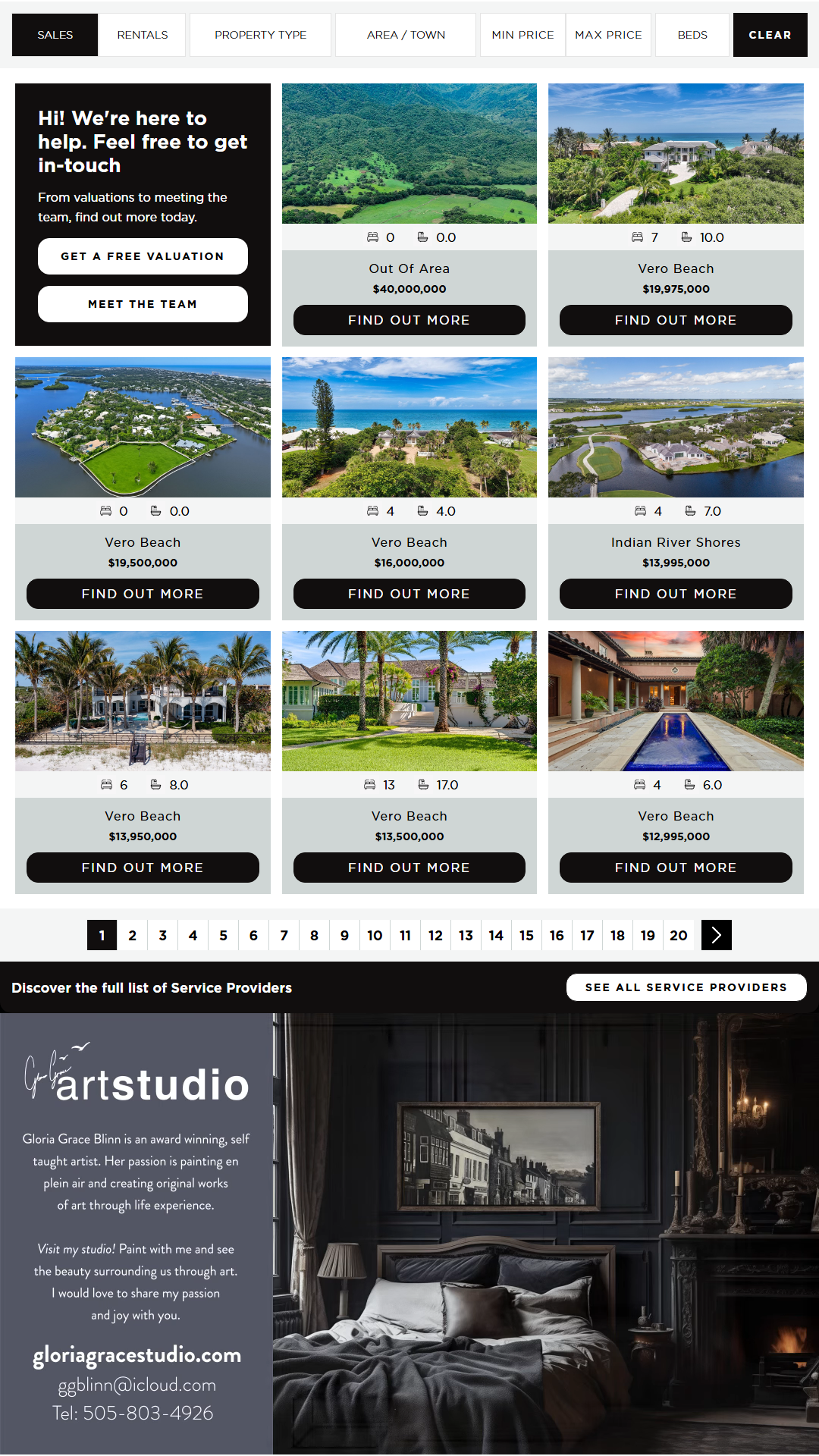Expand the Area / Town filter

(406, 35)
